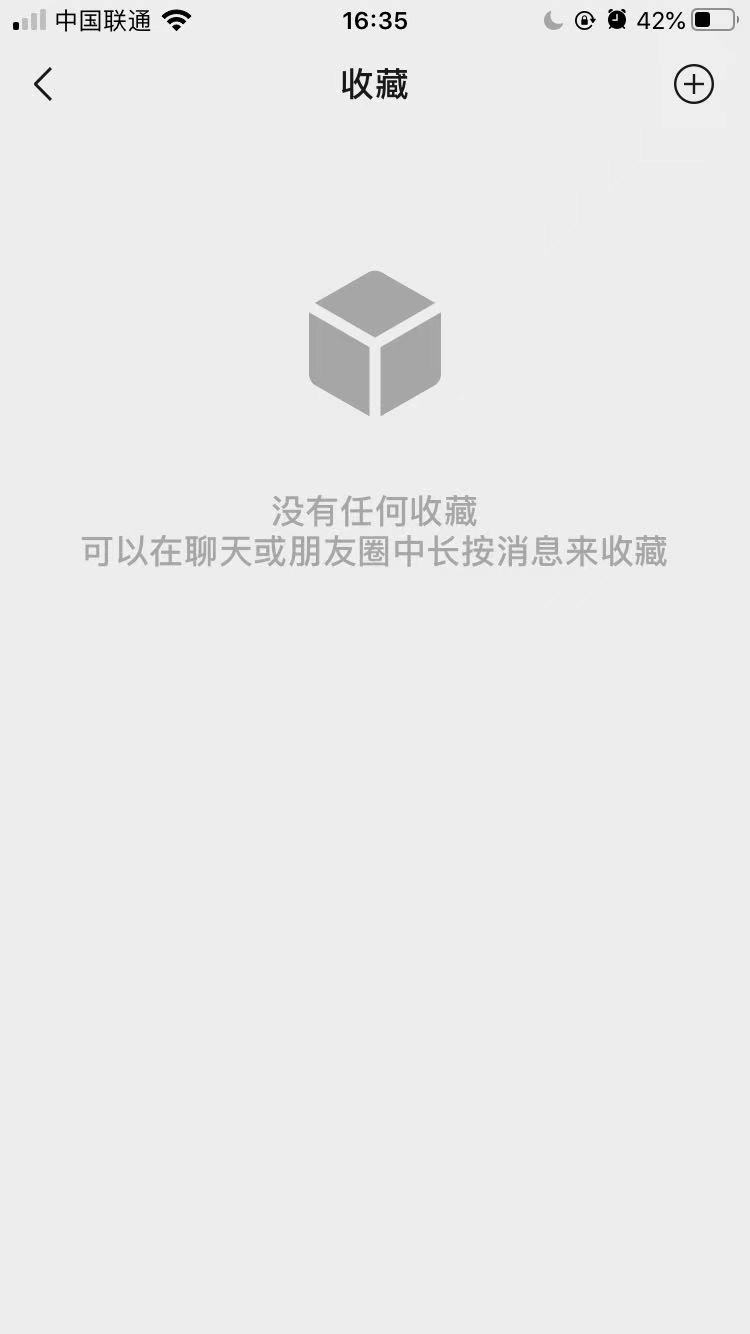The image size is (750, 1334).
Task: Tap the 没有任何收藏 empty-state text
Action: coord(375,511)
